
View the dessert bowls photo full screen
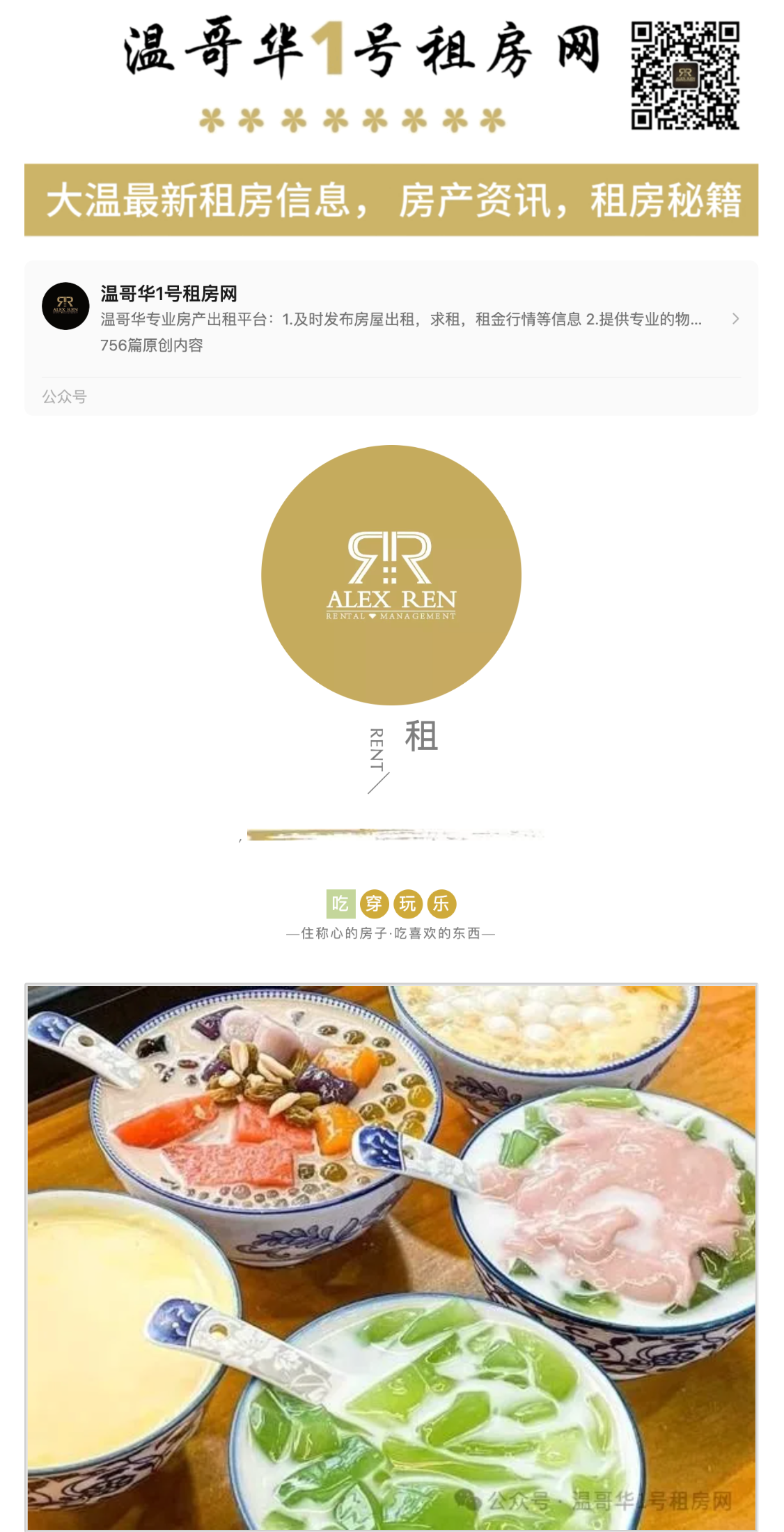click(391, 1257)
